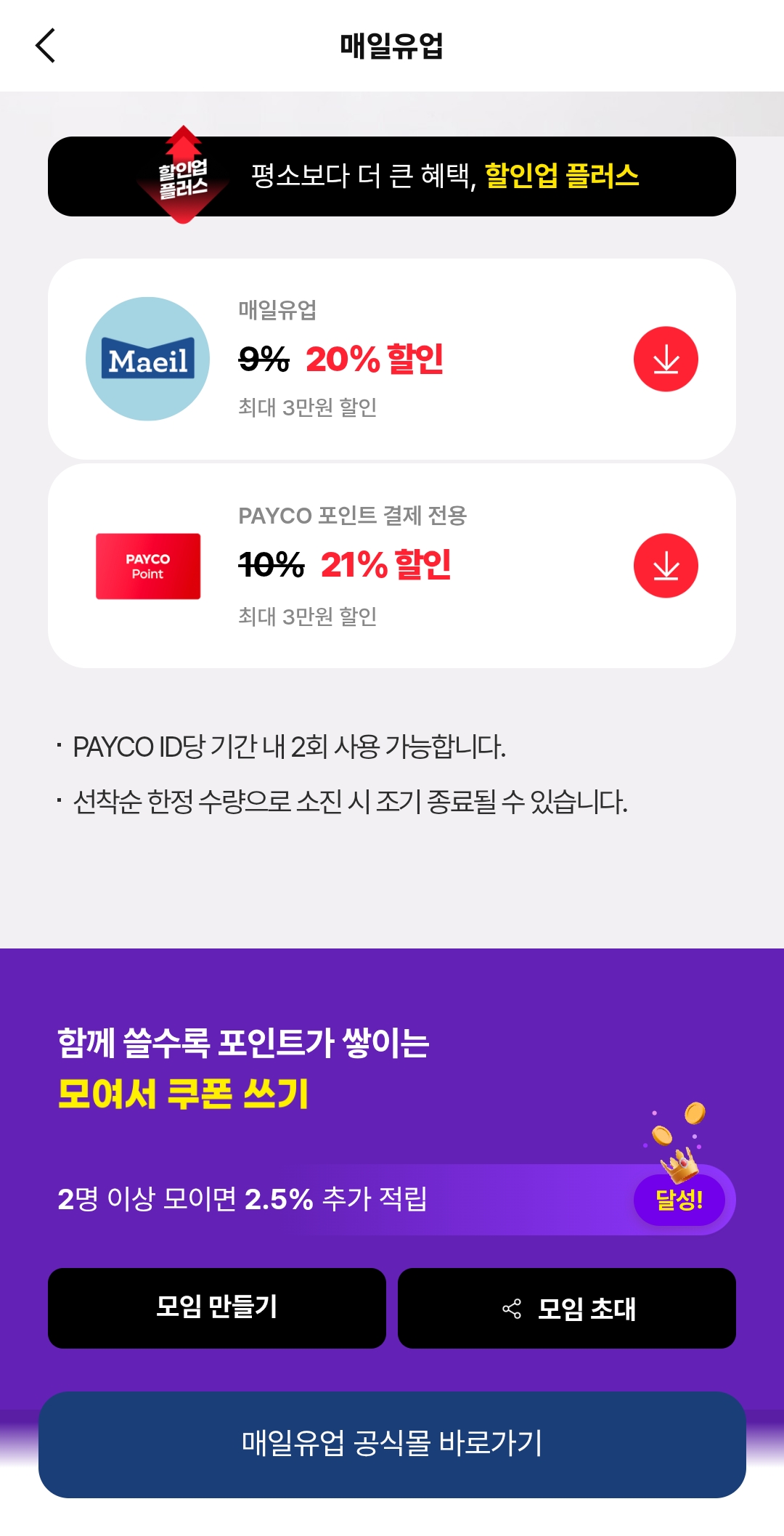The image size is (784, 1536).
Task: Select the 매일유업 coupon card
Action: click(x=392, y=357)
